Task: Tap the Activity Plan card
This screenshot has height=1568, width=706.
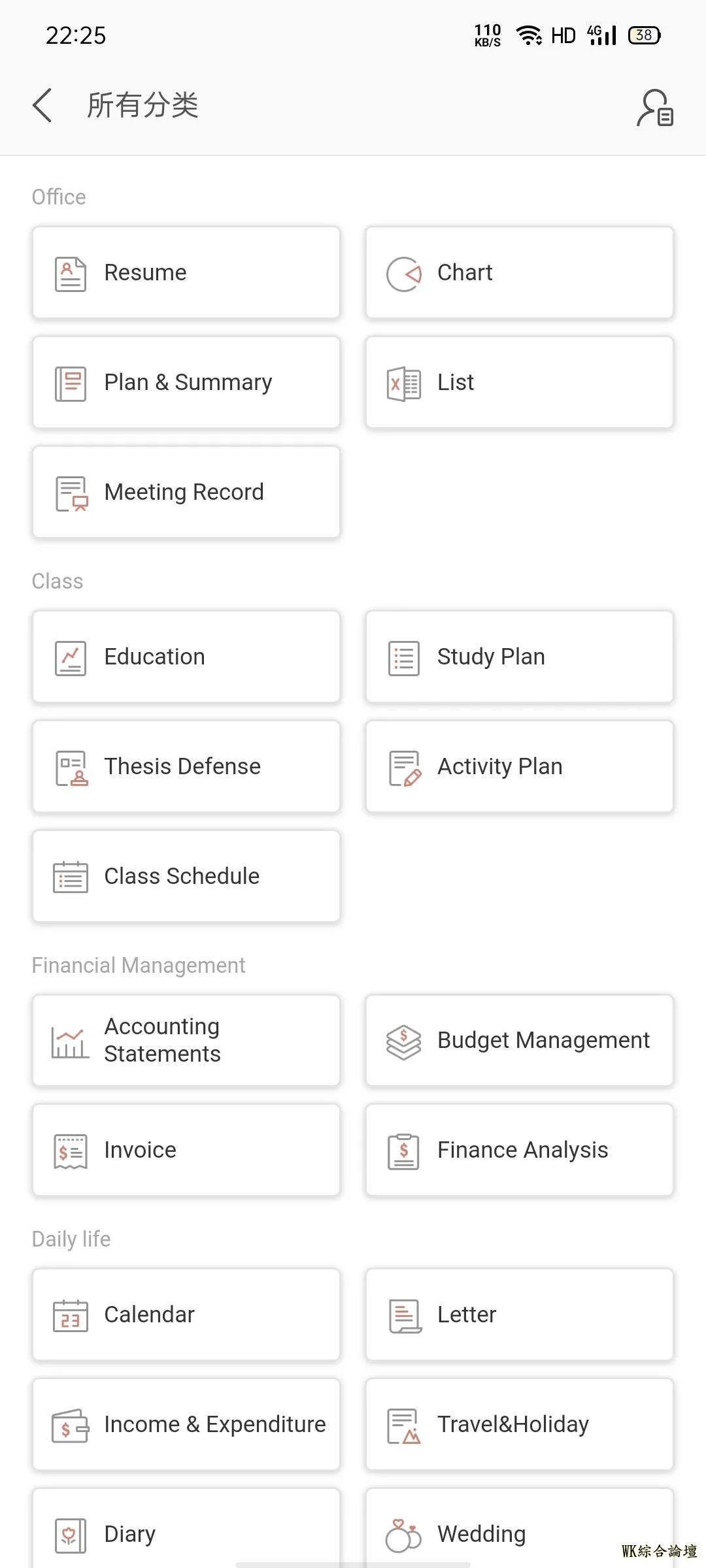Action: (520, 766)
